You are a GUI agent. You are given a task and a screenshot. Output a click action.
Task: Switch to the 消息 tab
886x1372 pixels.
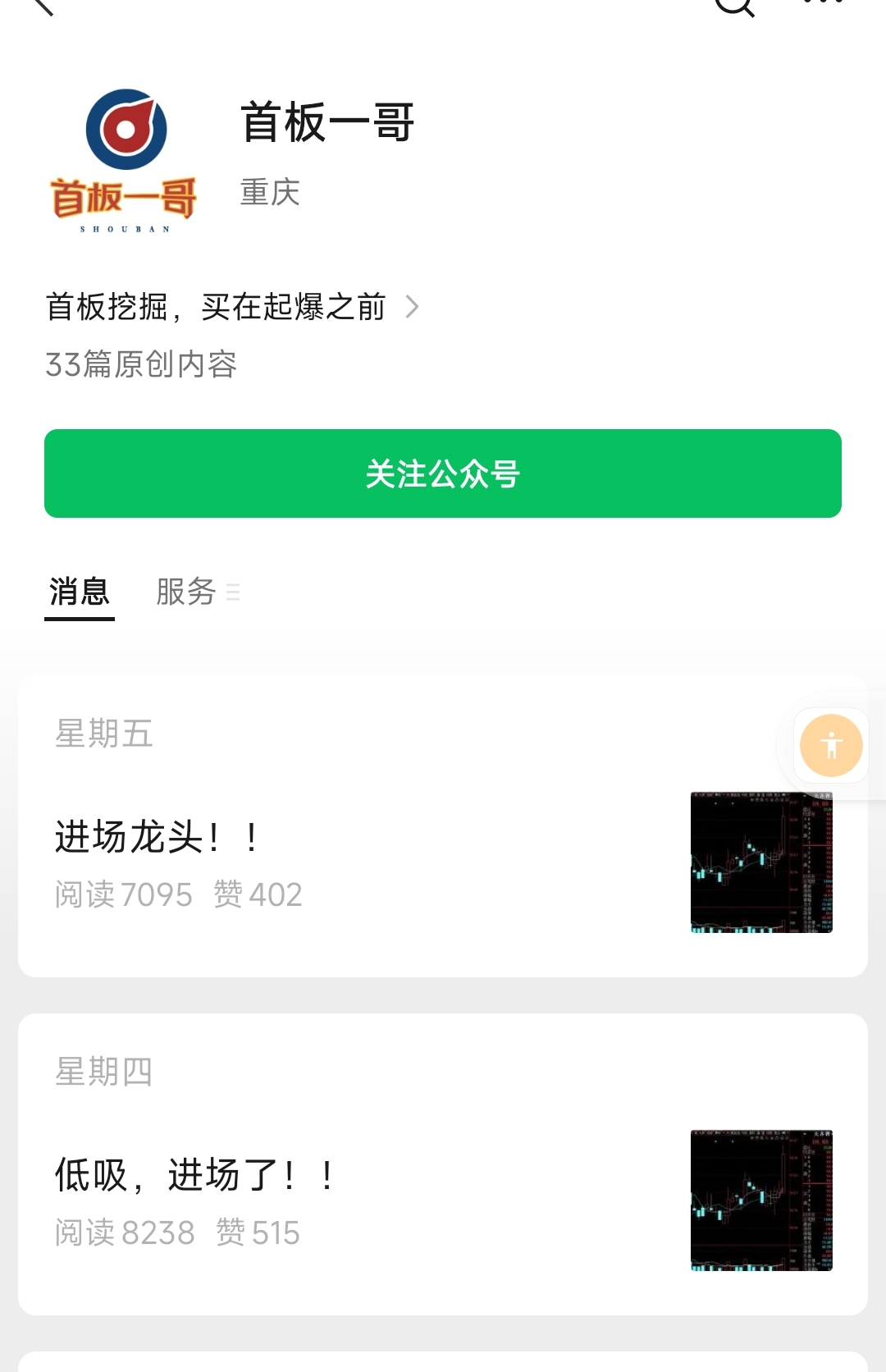[x=80, y=592]
